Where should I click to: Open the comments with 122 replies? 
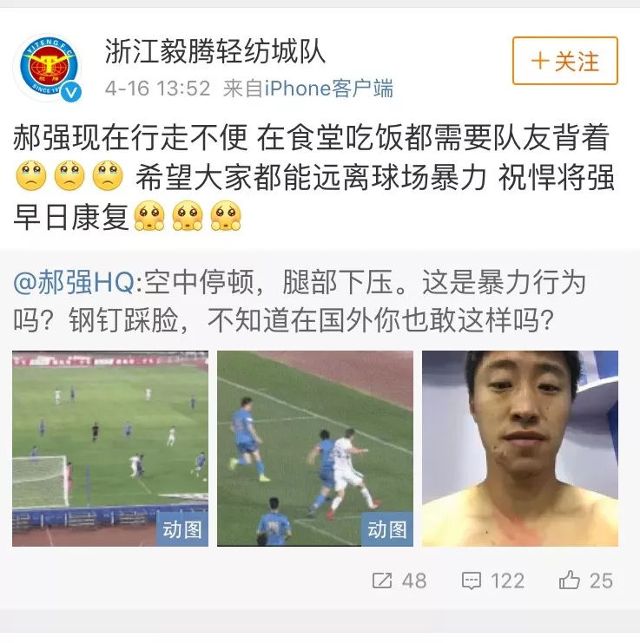click(493, 580)
